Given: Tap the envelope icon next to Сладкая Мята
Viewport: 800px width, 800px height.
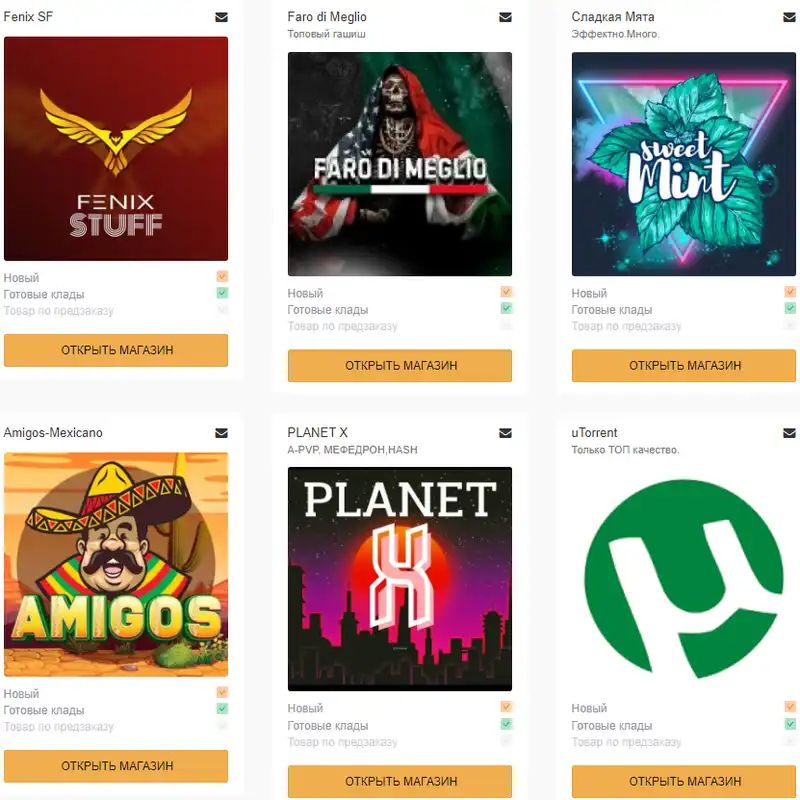Looking at the screenshot, I should pyautogui.click(x=789, y=17).
